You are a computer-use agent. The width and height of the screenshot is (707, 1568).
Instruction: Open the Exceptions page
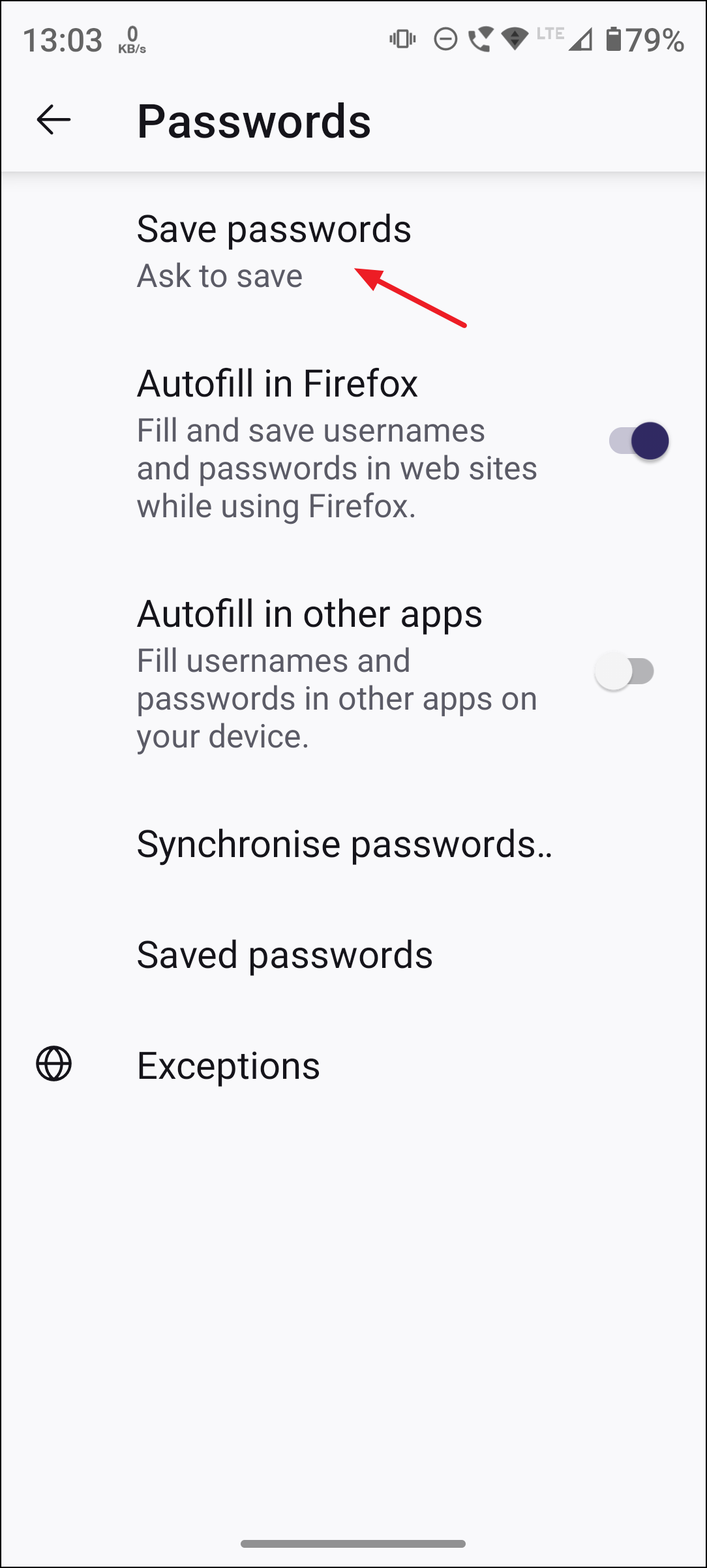click(228, 1066)
